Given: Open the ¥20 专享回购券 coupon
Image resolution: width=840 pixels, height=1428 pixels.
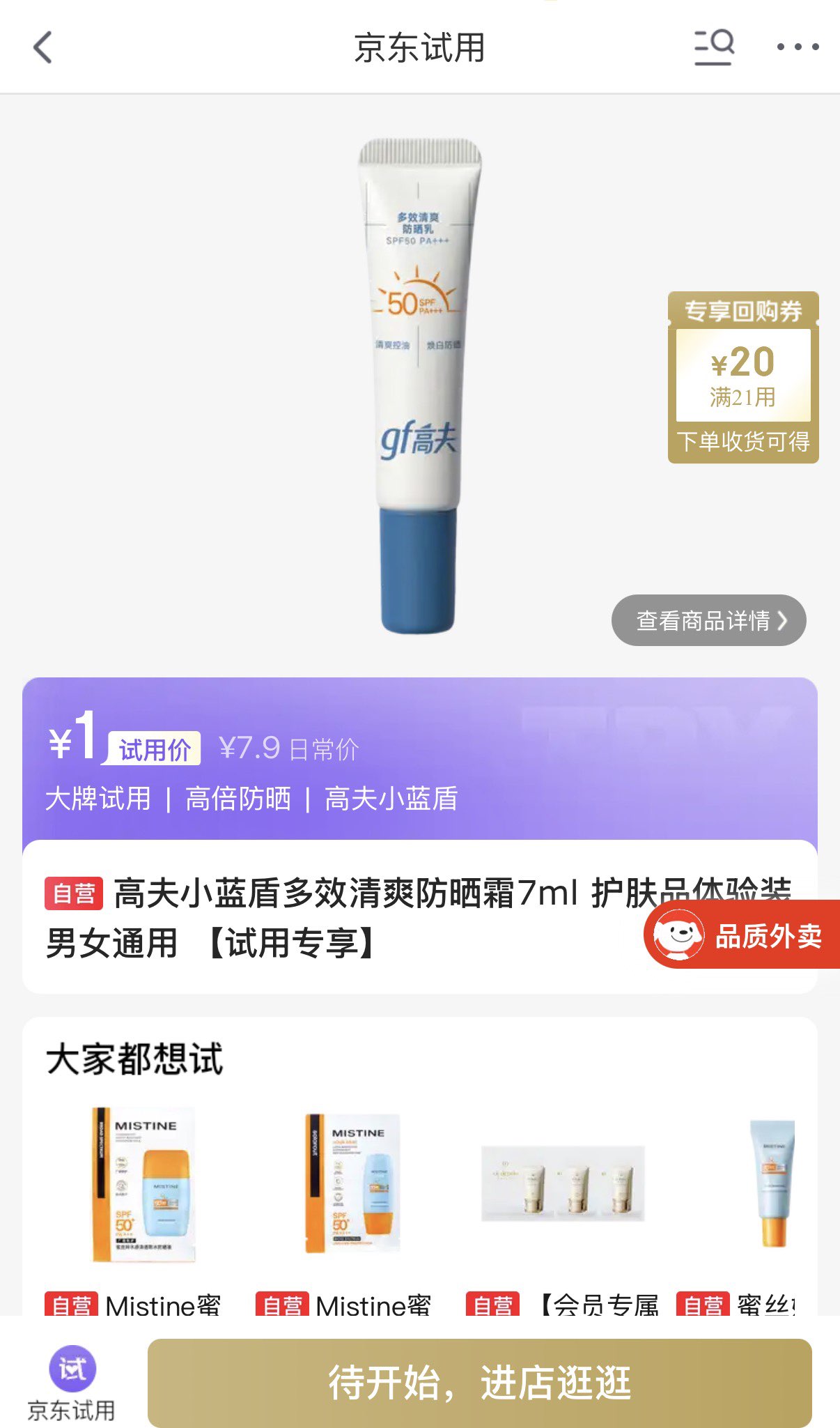Looking at the screenshot, I should coord(742,378).
